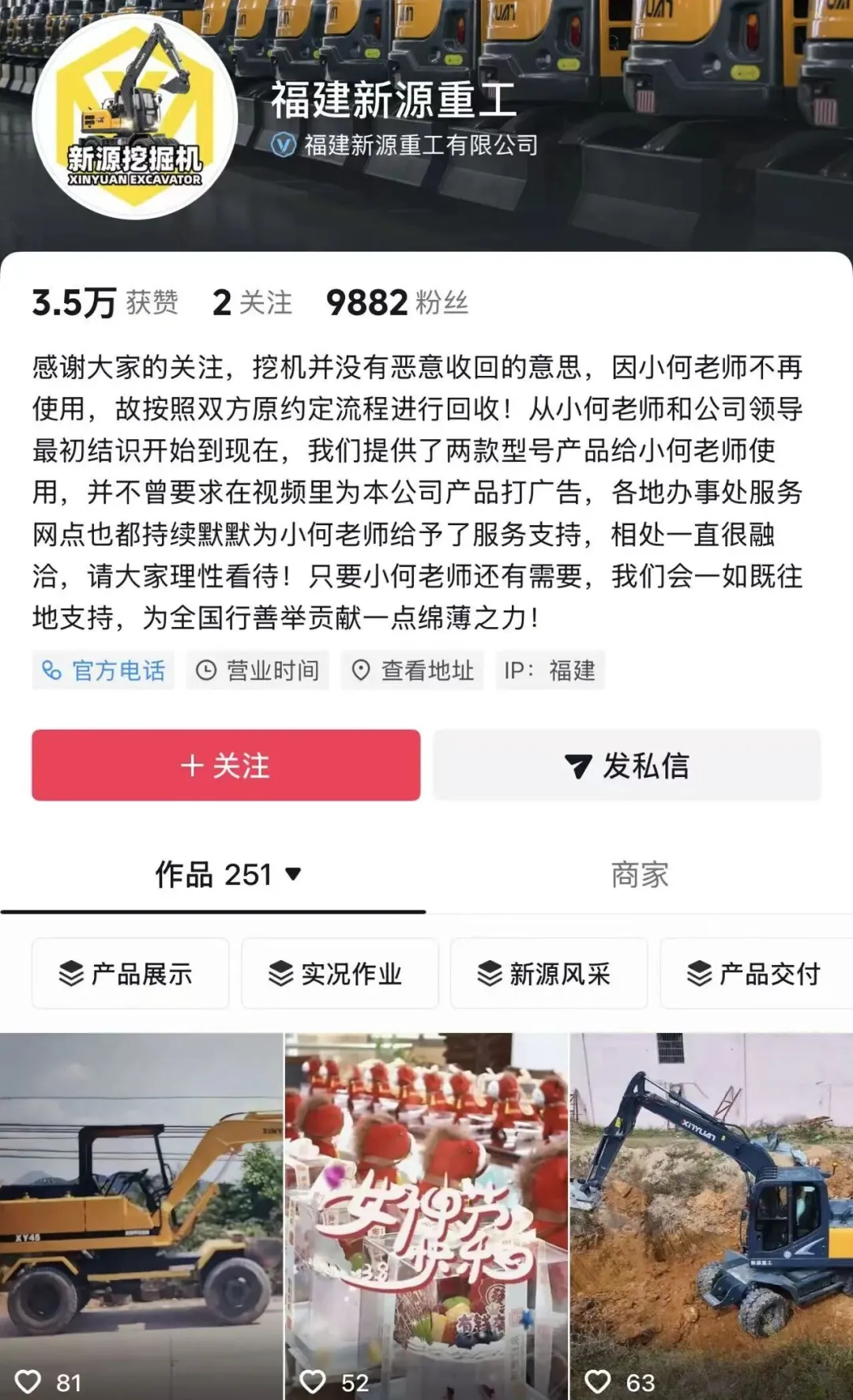Open the yellow excavator video with 81 likes
The height and width of the screenshot is (1400, 853).
141,1208
